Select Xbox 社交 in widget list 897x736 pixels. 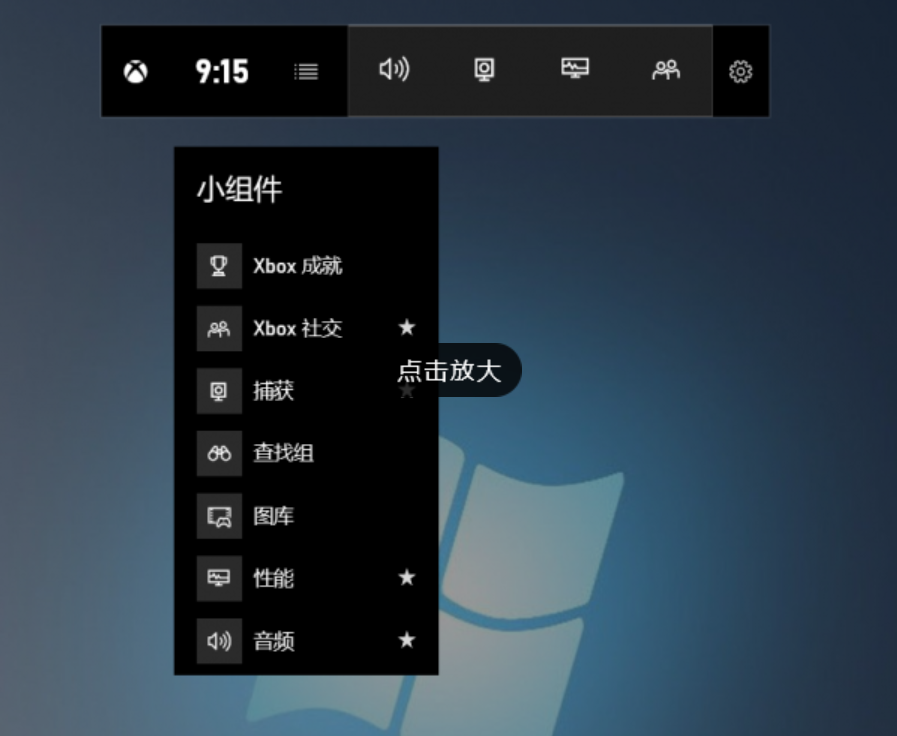pos(297,328)
